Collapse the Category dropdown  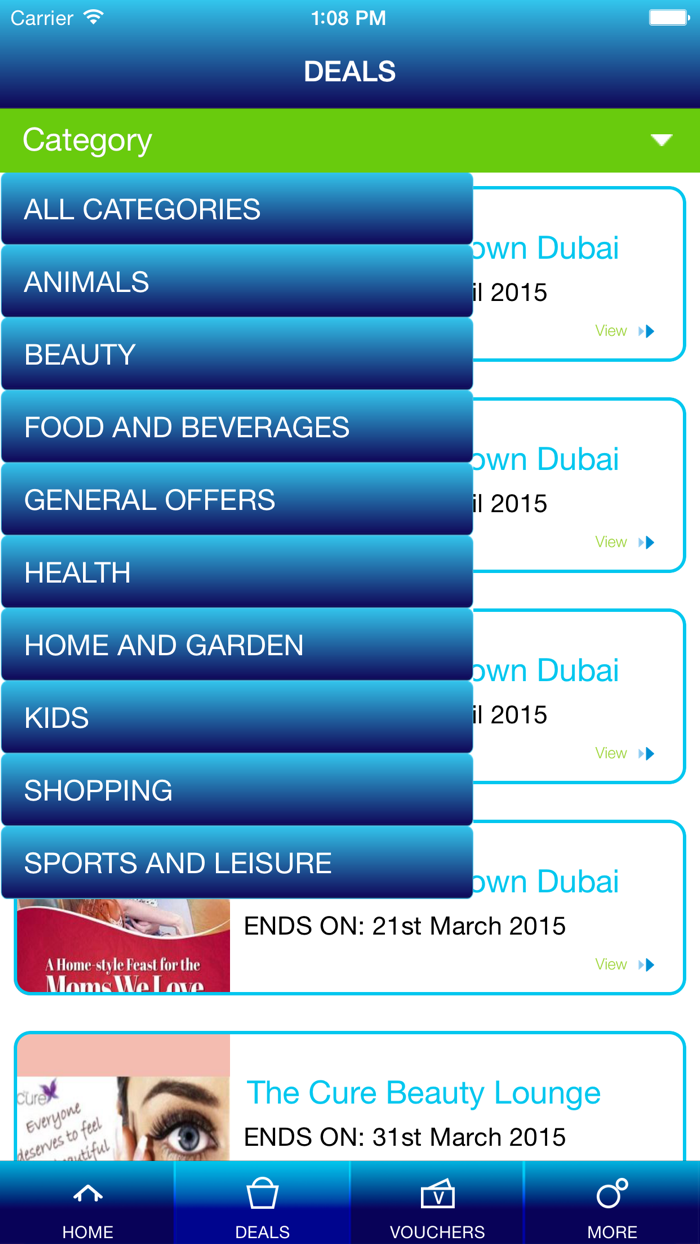pos(660,140)
